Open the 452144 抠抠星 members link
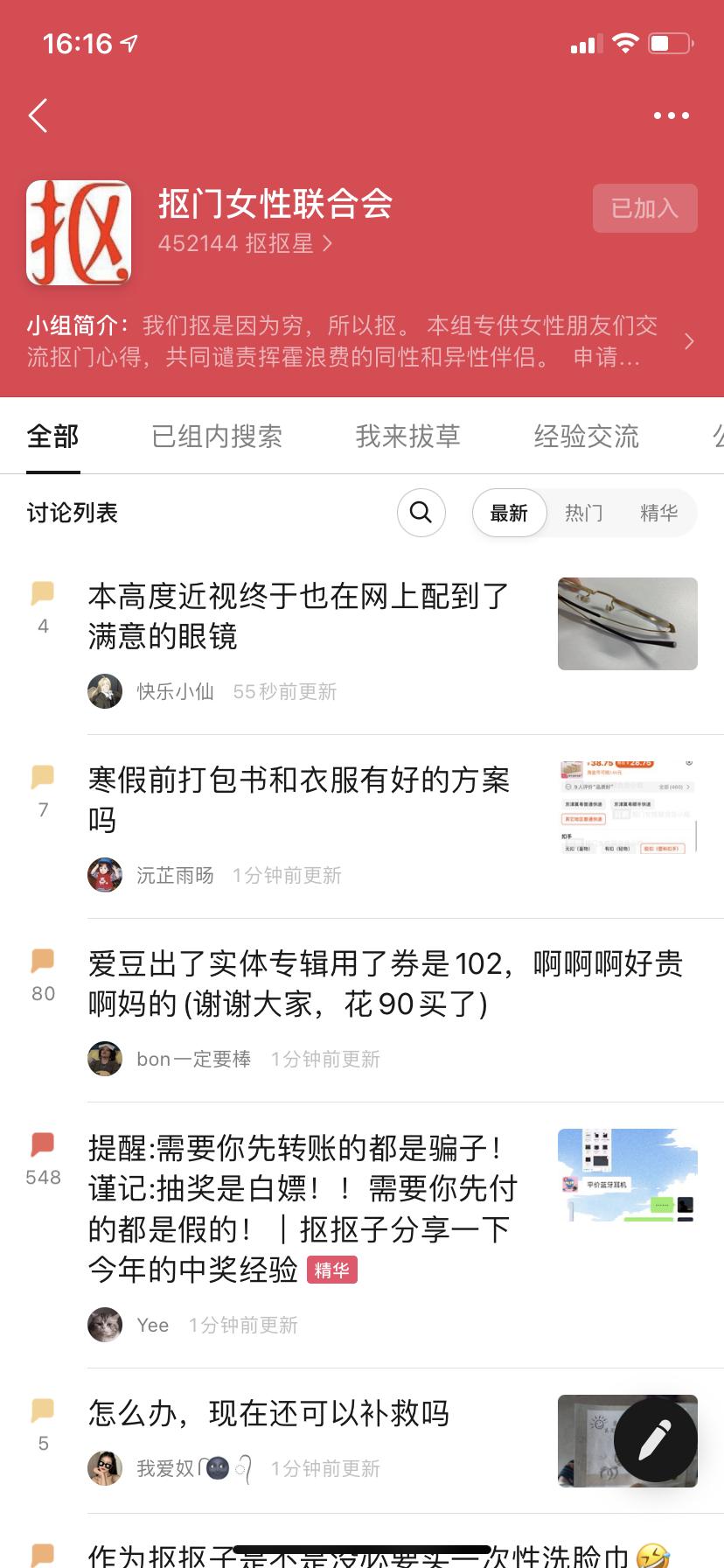Viewport: 724px width, 1568px height. point(245,243)
